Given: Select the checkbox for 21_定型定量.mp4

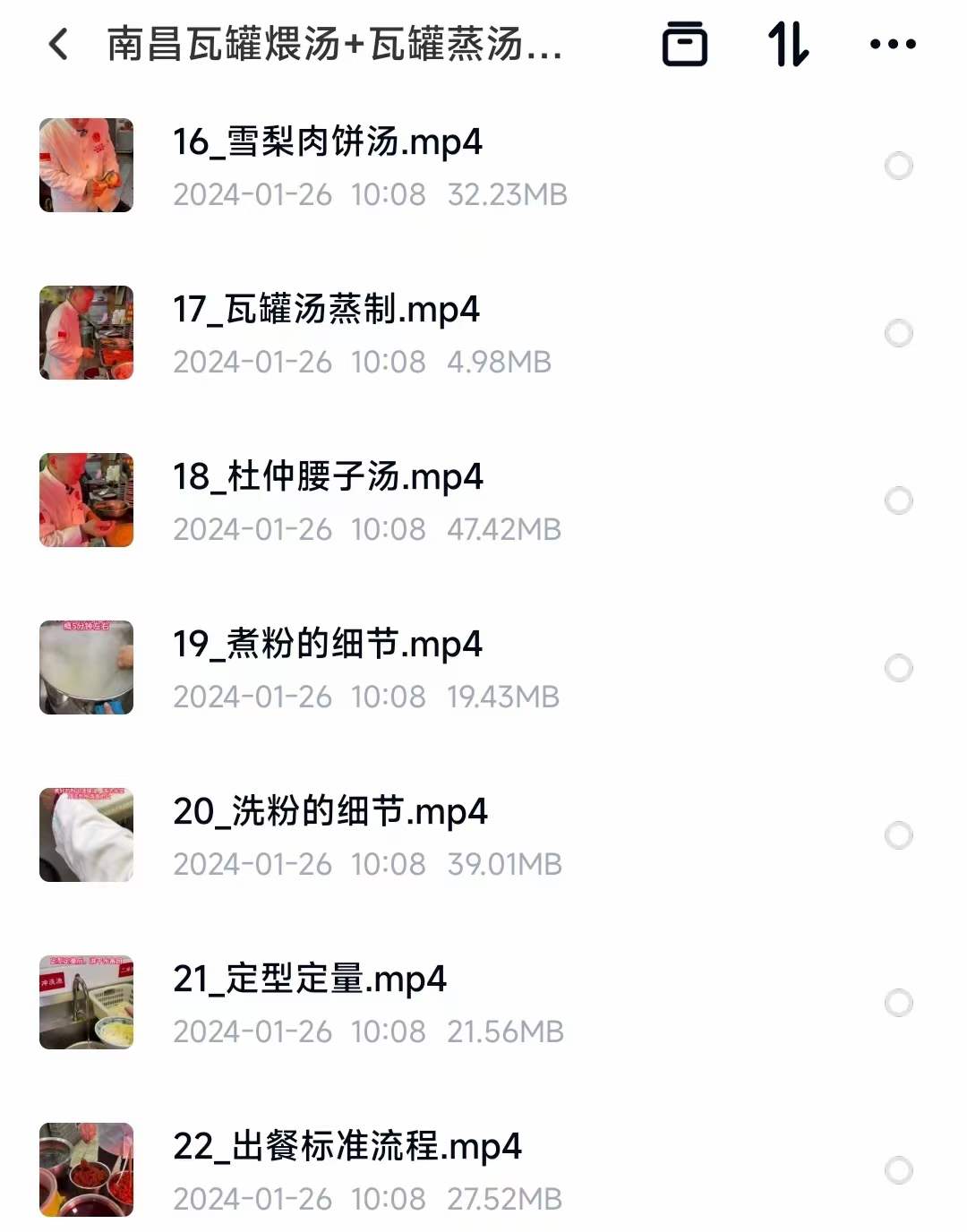Looking at the screenshot, I should [x=896, y=1001].
